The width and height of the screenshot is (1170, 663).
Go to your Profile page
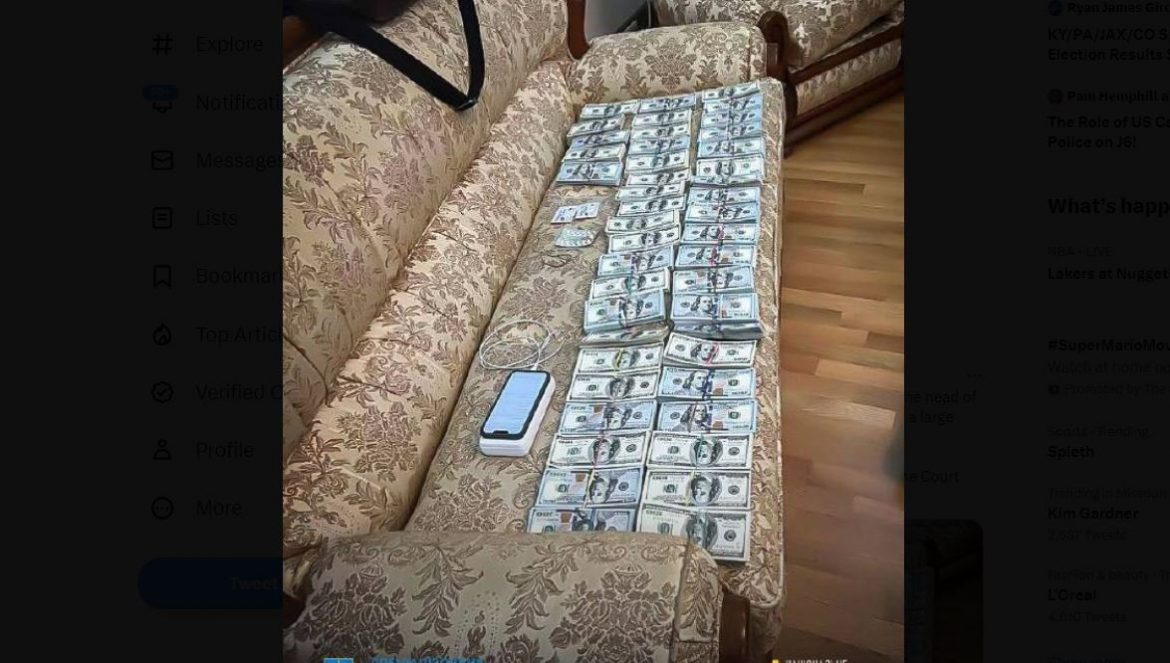click(224, 451)
